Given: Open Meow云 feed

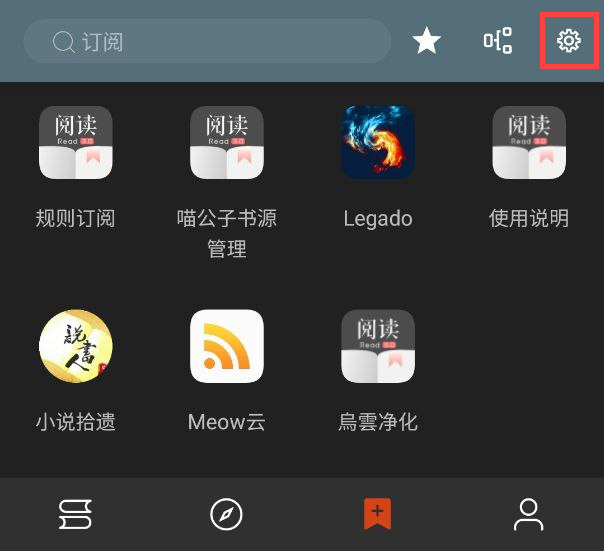Looking at the screenshot, I should point(227,346).
